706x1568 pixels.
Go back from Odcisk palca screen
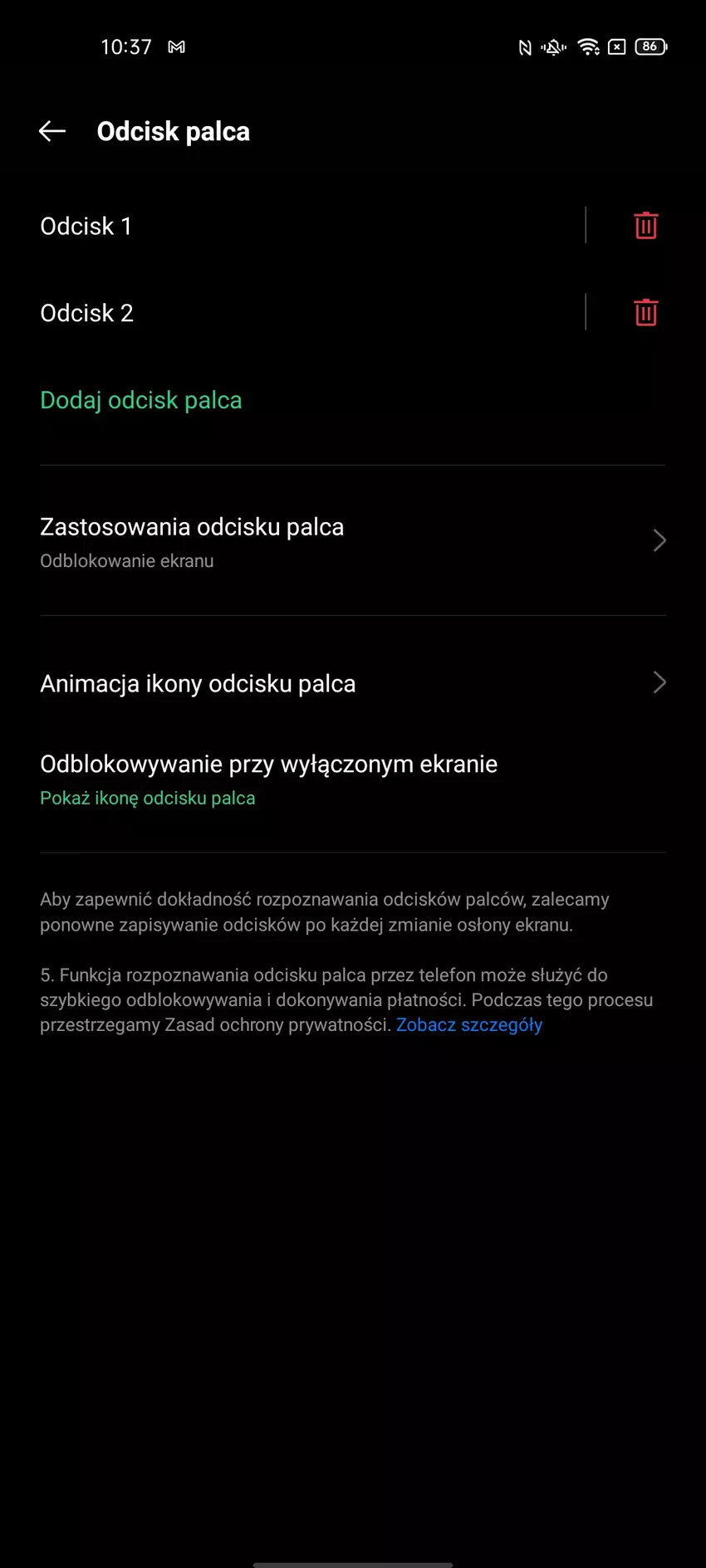pos(52,131)
